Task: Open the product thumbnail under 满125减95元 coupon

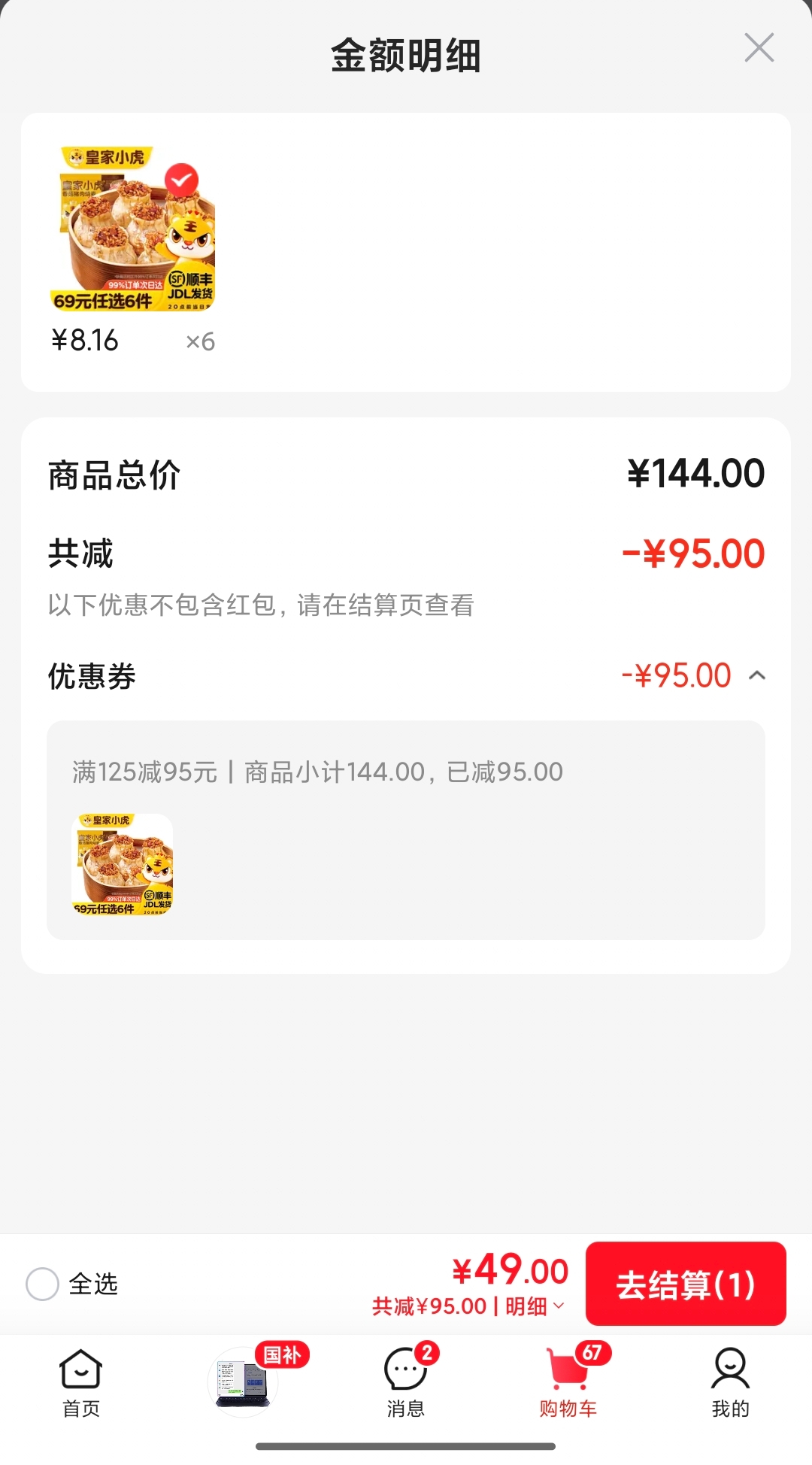Action: [x=123, y=864]
